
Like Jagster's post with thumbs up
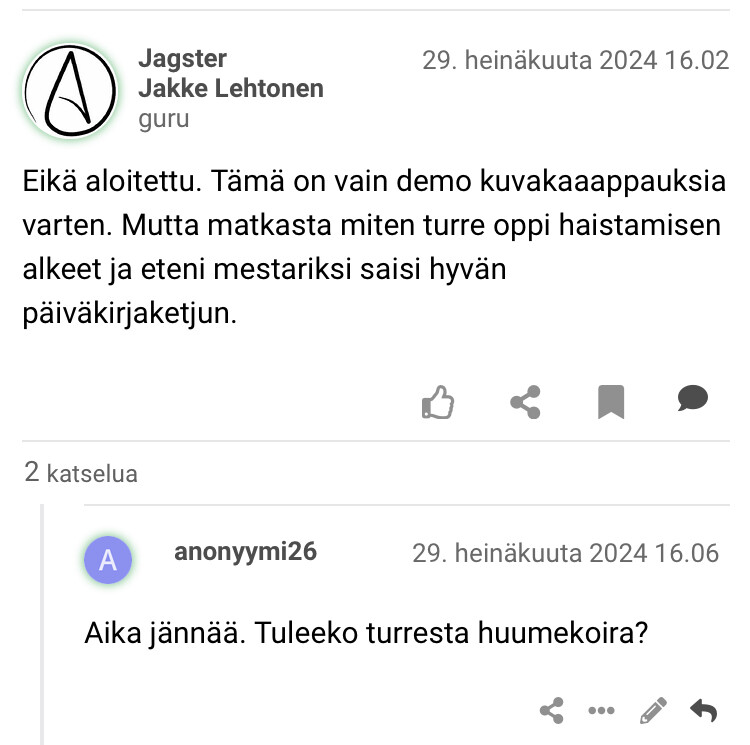tap(438, 402)
